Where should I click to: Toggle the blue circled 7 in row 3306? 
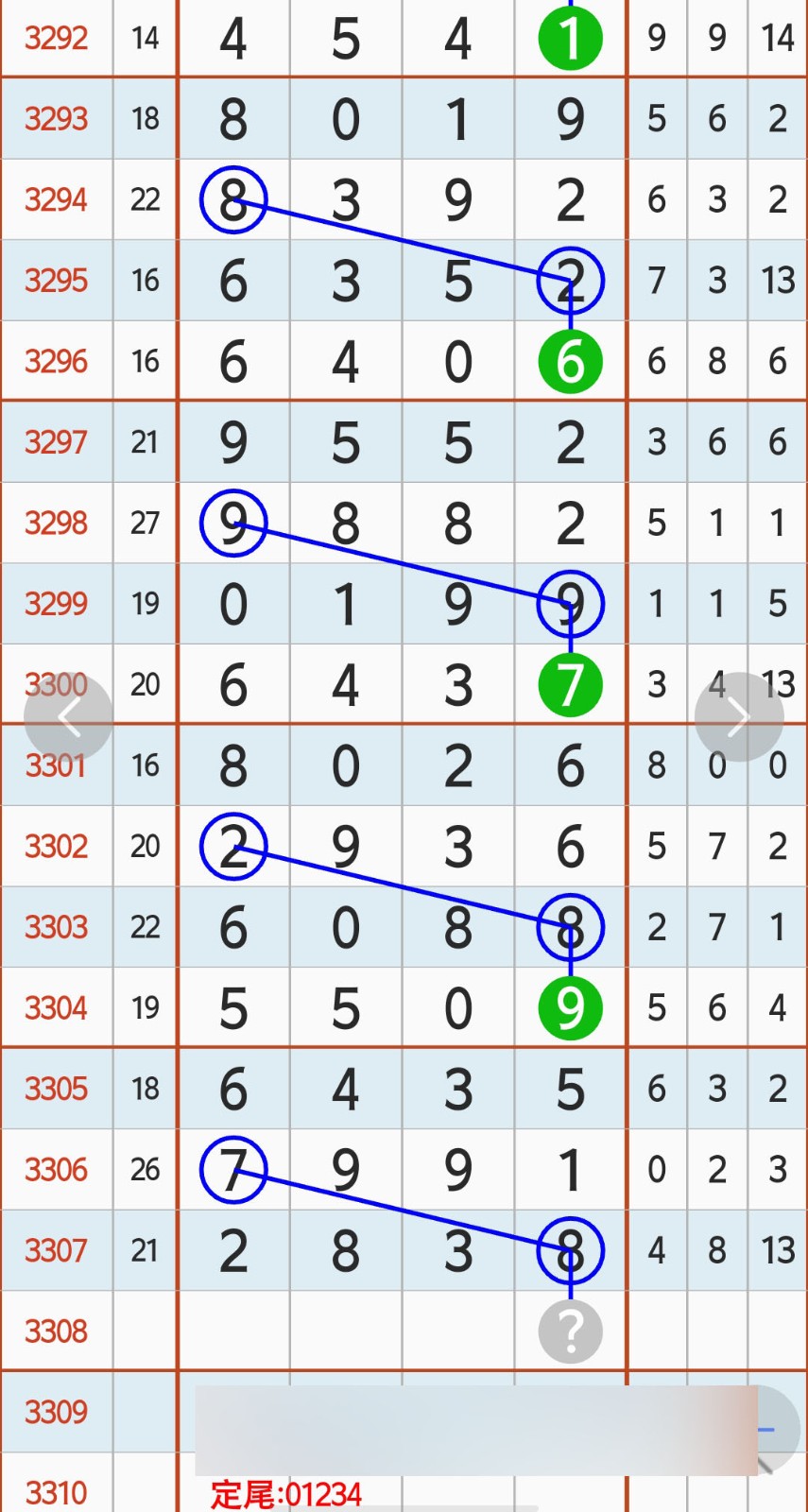[x=233, y=1171]
